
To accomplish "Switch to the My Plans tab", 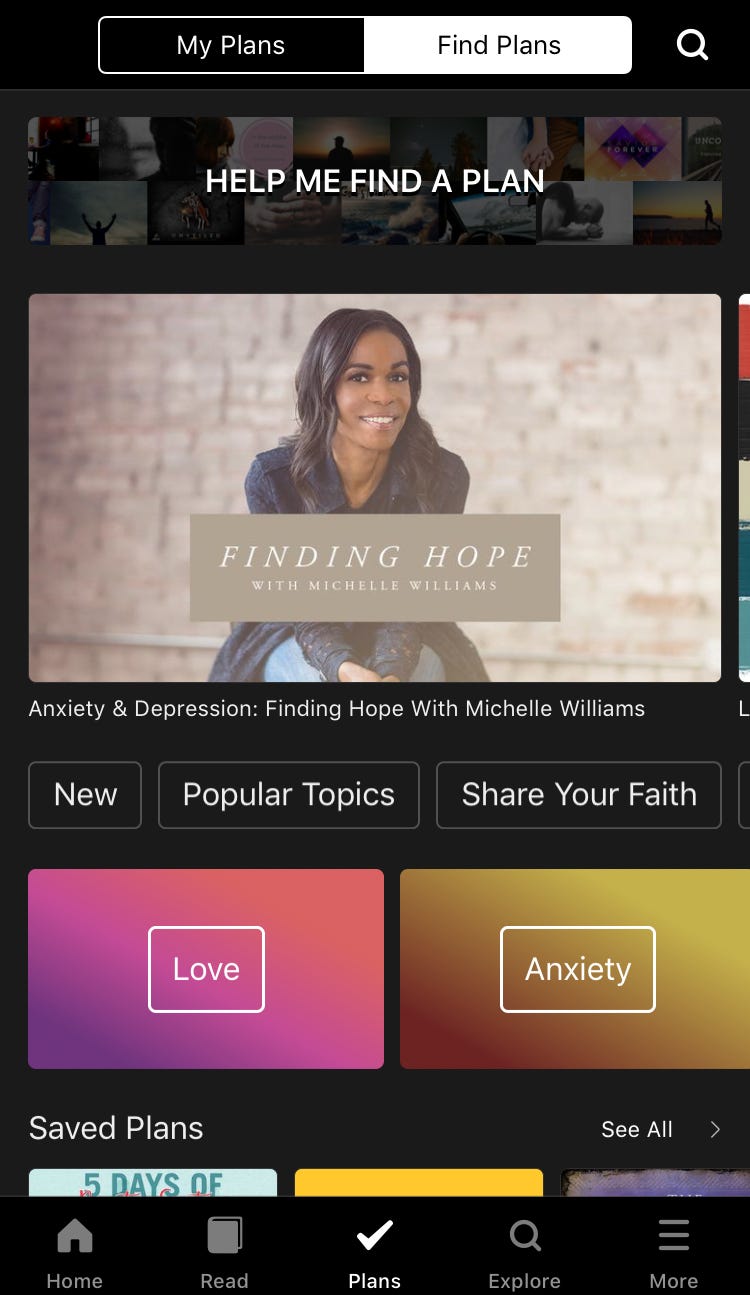I will pos(231,45).
